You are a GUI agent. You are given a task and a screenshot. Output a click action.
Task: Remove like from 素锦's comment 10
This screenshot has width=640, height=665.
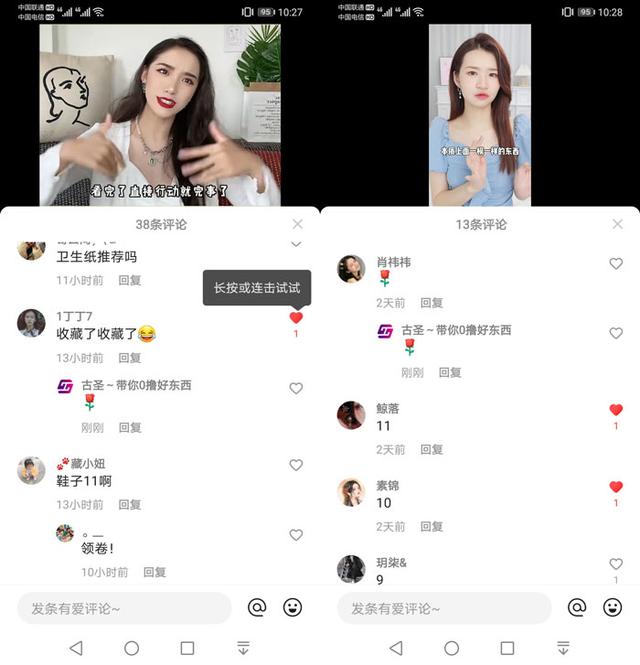pyautogui.click(x=616, y=487)
